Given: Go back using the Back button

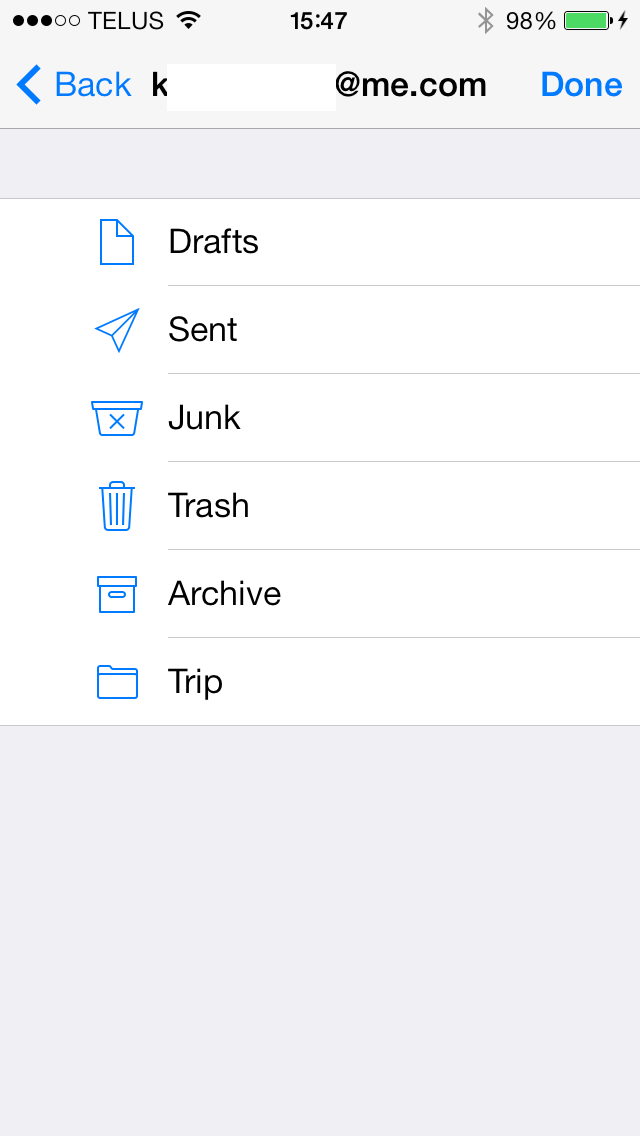Looking at the screenshot, I should (x=73, y=85).
